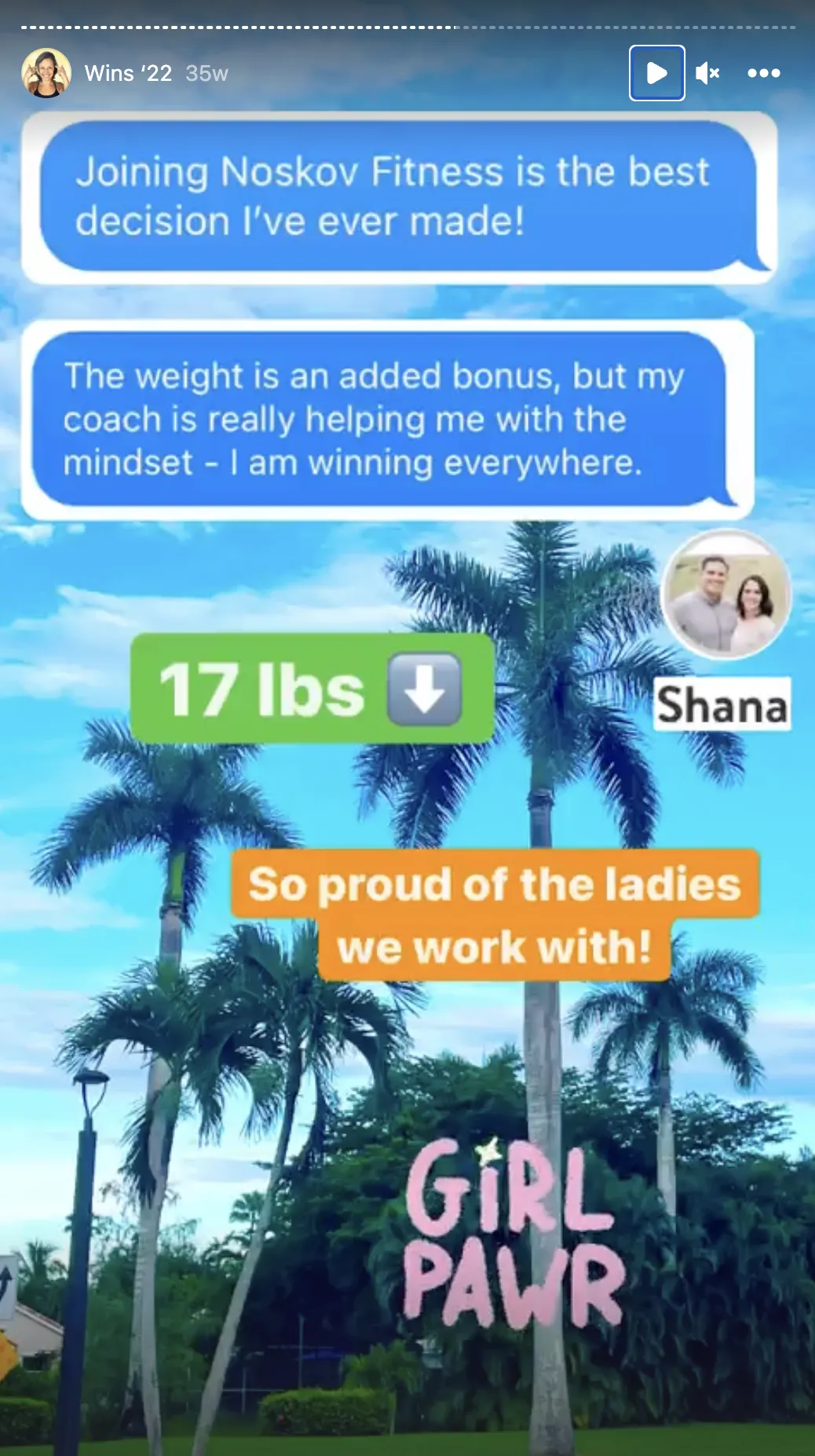Tap the play button to resume story

tap(656, 73)
